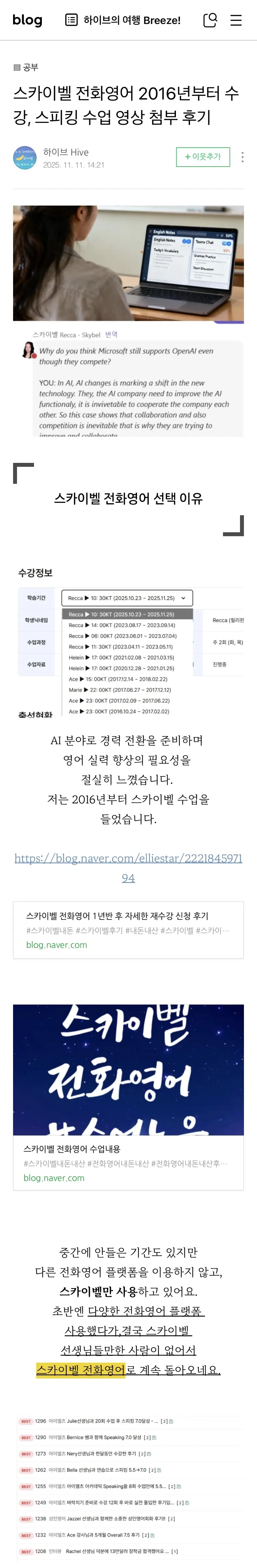Screen dimensions: 257x1568
Task: Open the blog post list icon
Action: tap(71, 20)
